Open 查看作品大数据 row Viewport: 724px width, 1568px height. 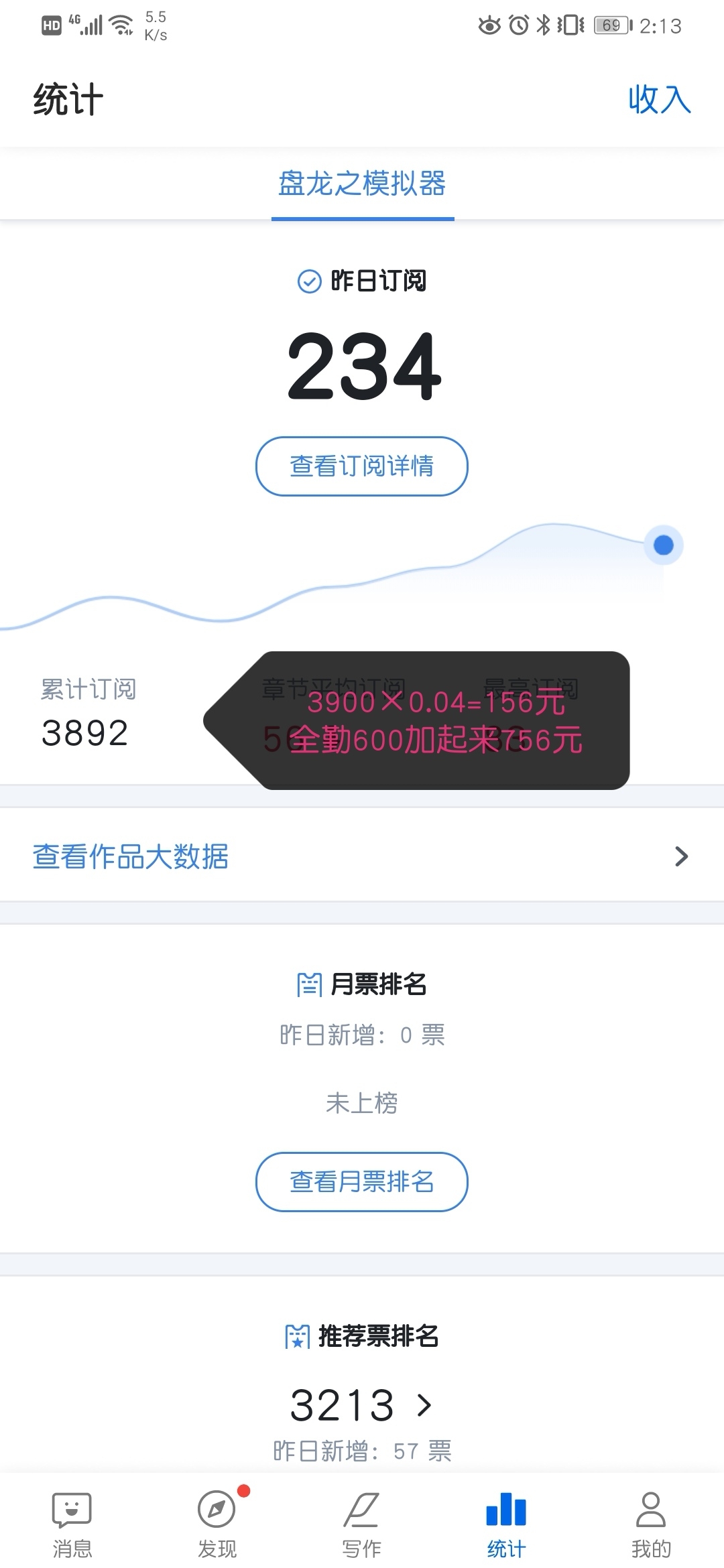362,856
